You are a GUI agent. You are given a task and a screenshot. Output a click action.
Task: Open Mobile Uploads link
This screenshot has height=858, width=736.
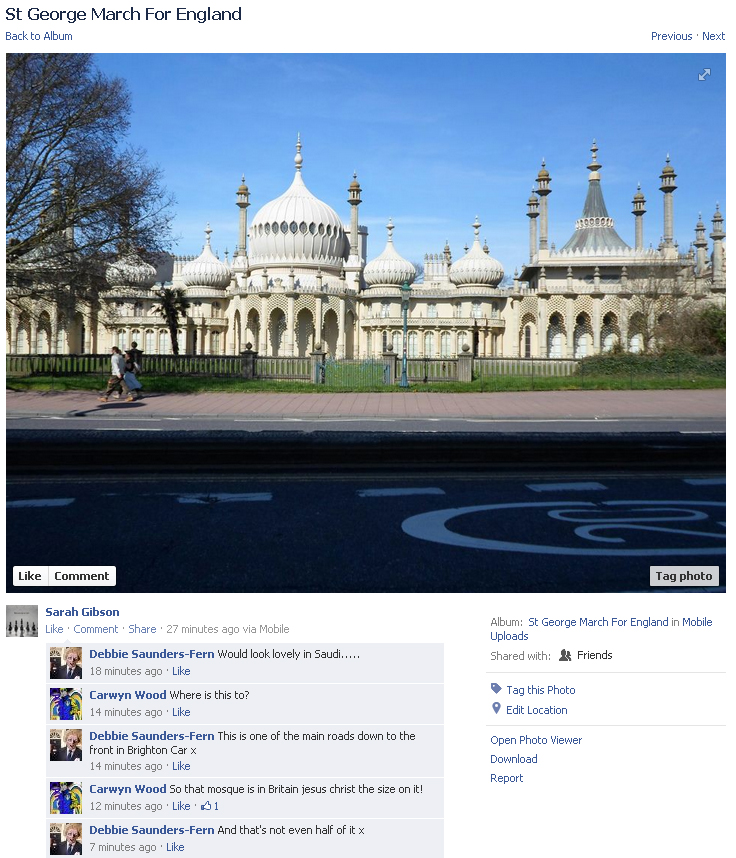[x=697, y=622]
